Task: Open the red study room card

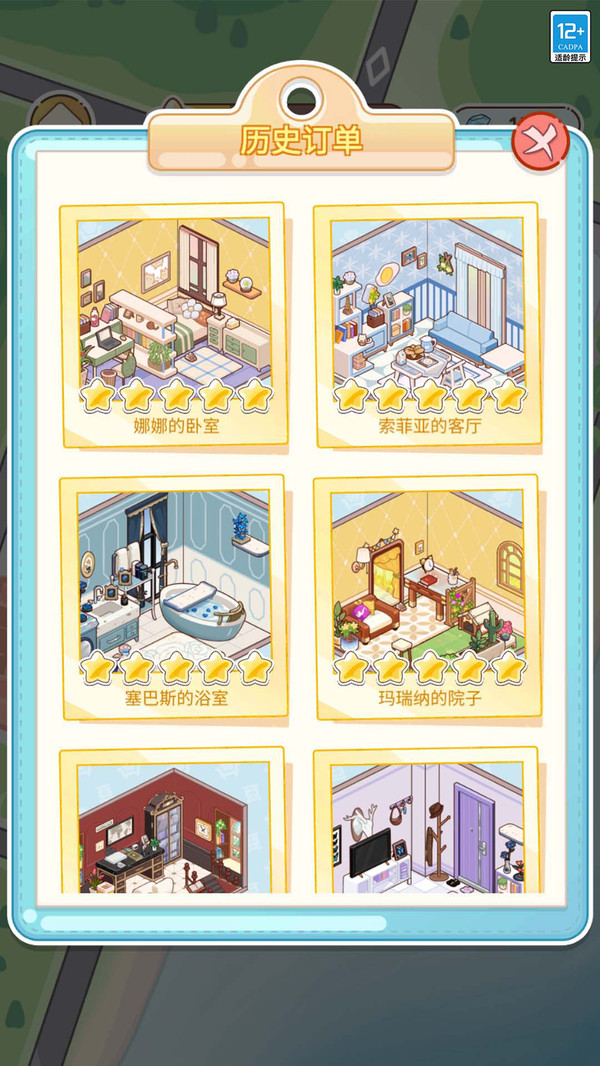Action: pos(174,825)
